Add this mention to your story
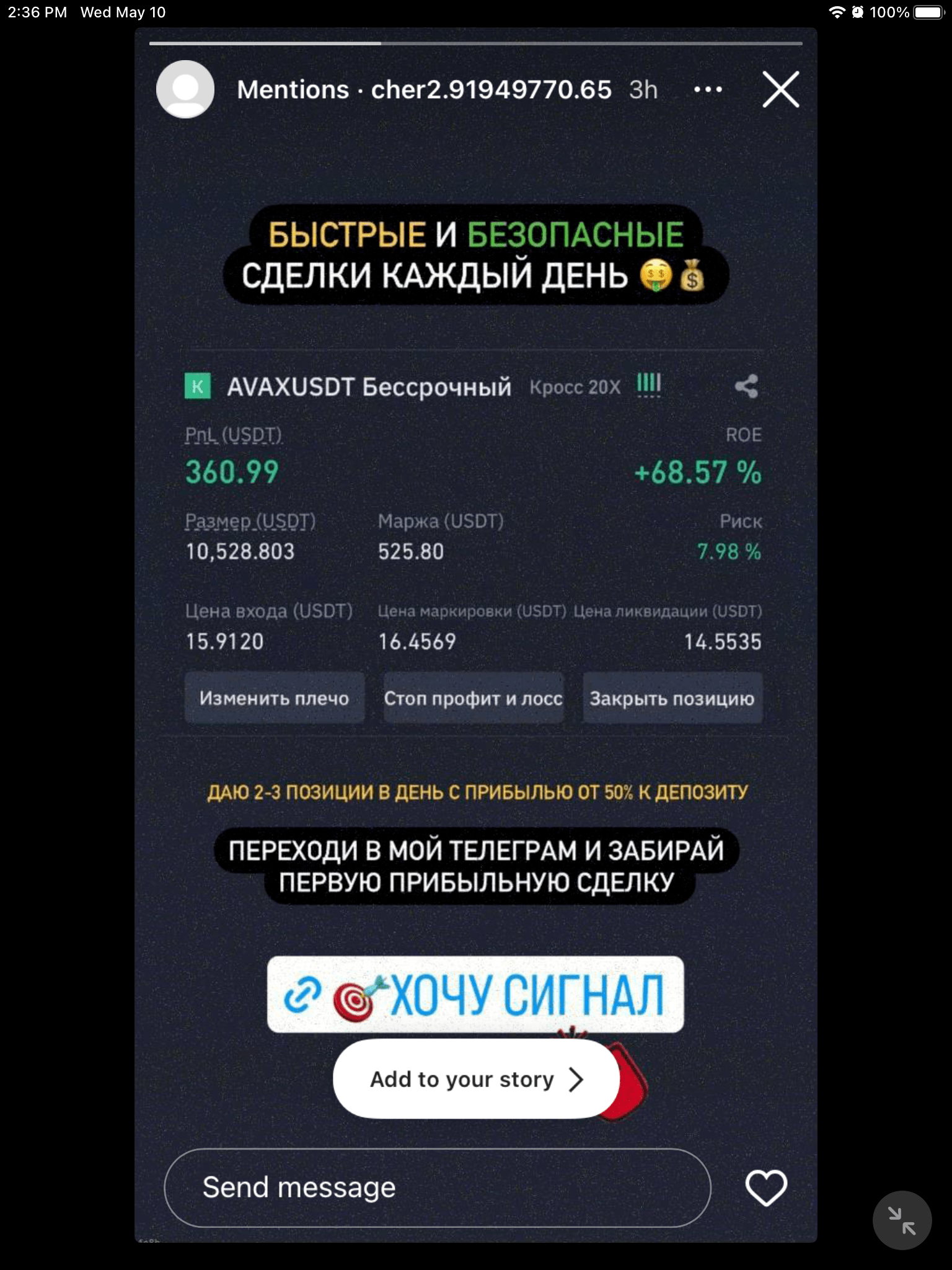This screenshot has height=1270, width=952. tap(476, 1080)
